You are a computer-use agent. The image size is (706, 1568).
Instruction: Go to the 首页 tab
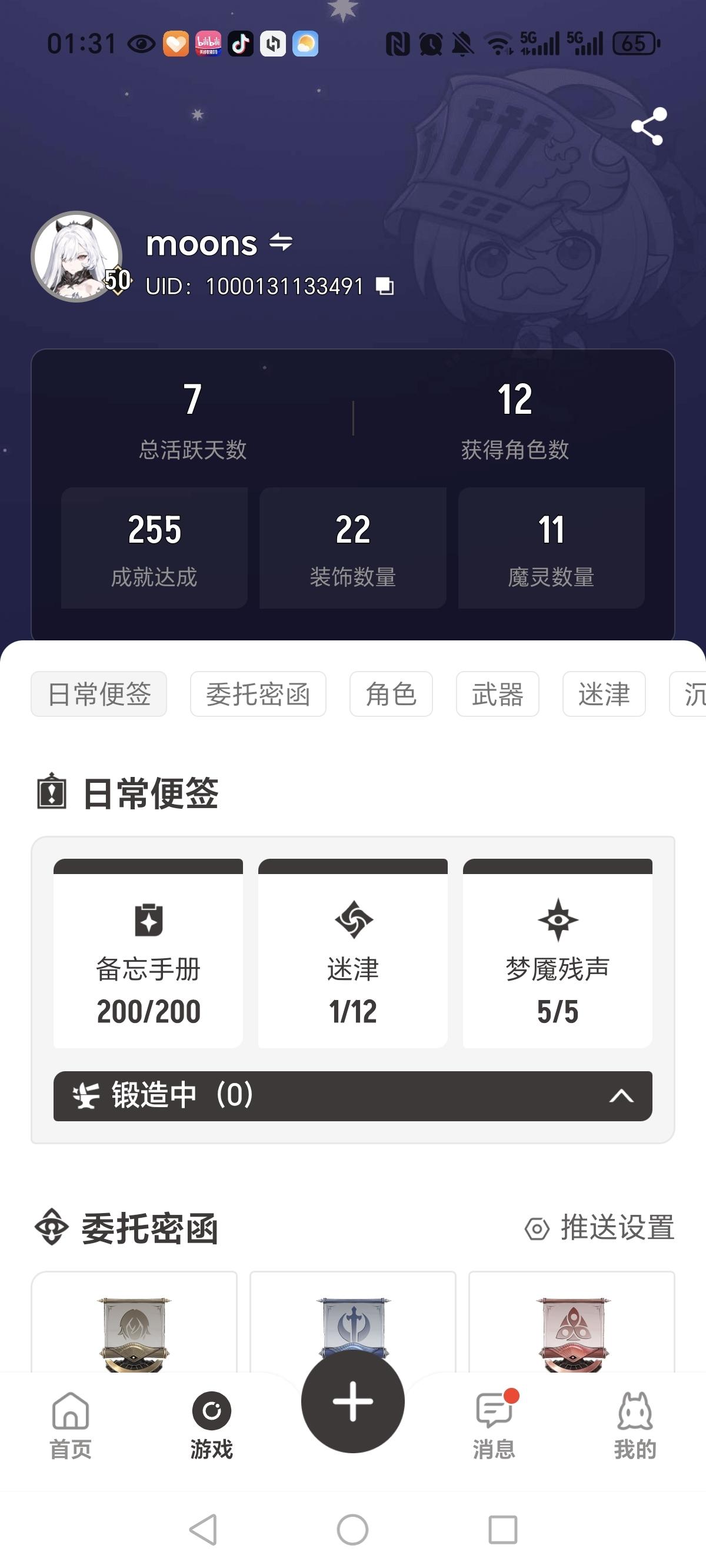(x=71, y=1425)
